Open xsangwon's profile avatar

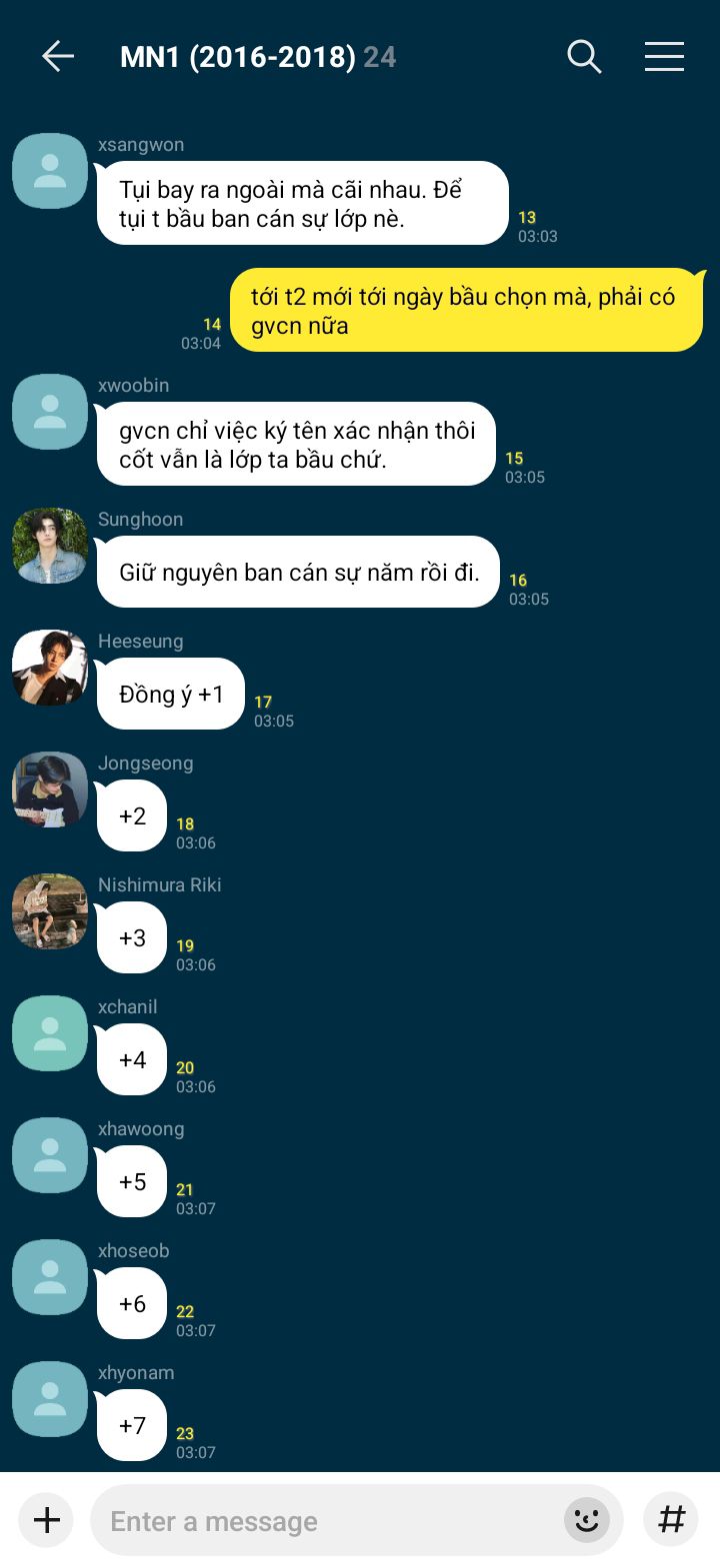click(x=50, y=171)
